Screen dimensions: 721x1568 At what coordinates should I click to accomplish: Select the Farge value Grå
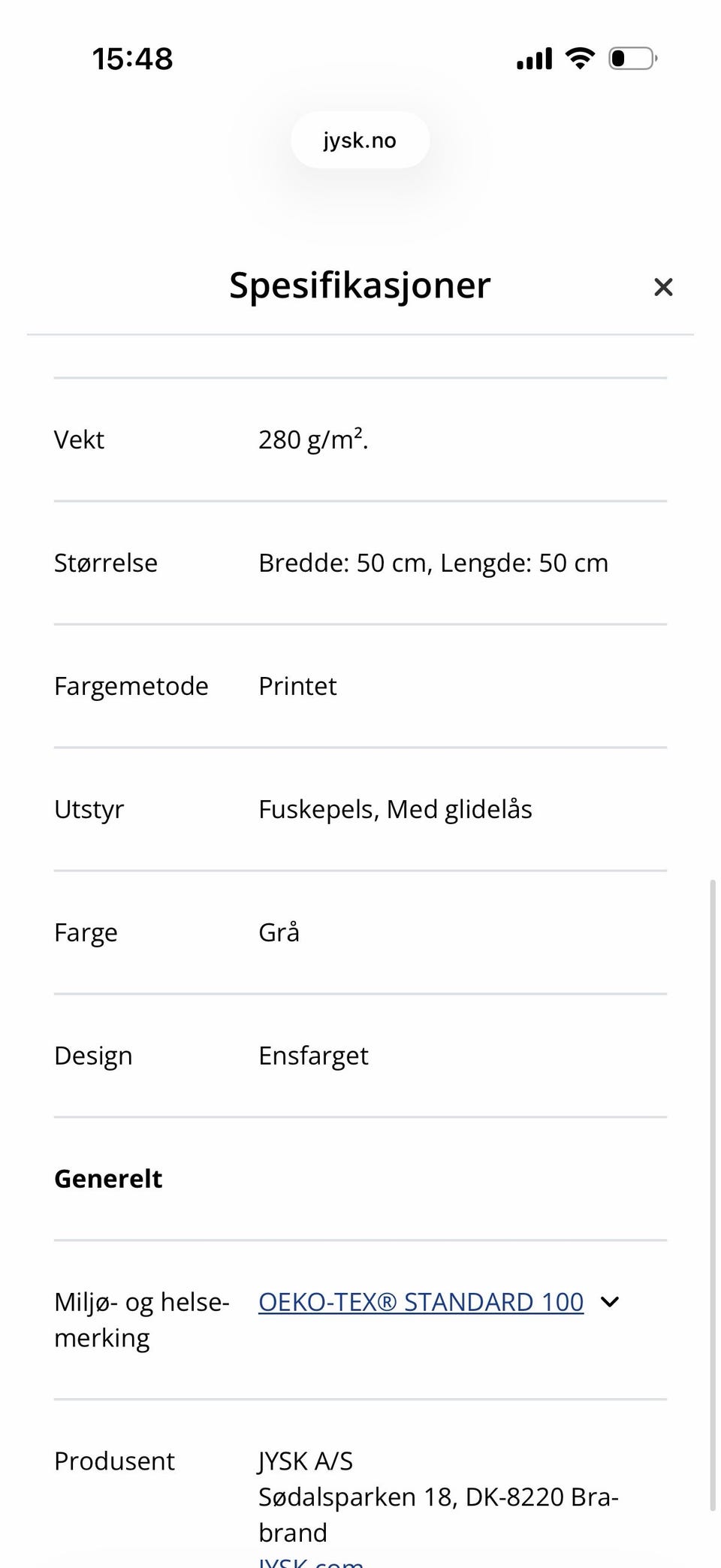pos(279,932)
